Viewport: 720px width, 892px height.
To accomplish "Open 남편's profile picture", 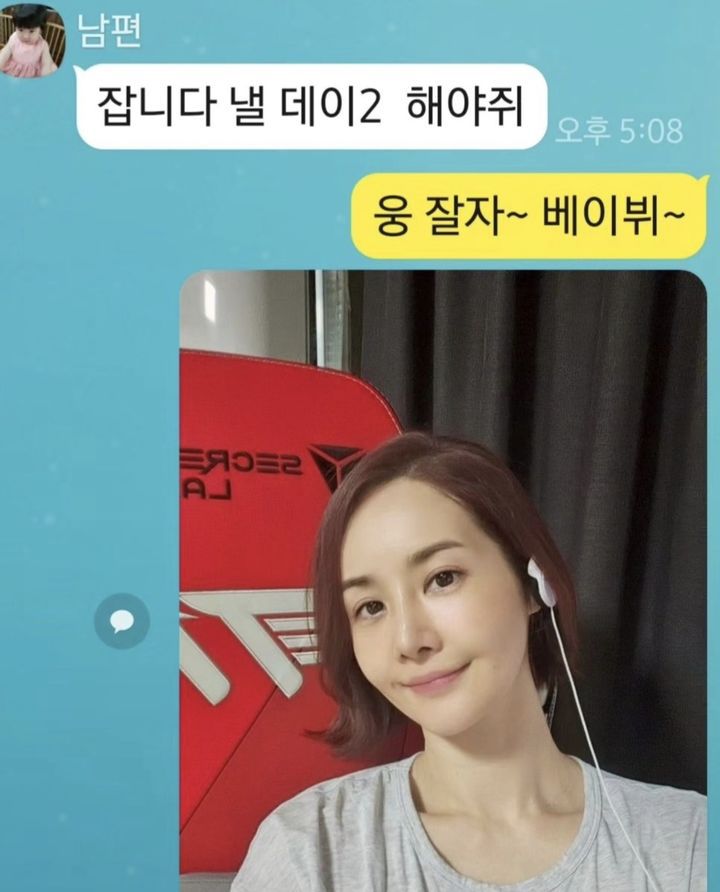I will (x=32, y=38).
